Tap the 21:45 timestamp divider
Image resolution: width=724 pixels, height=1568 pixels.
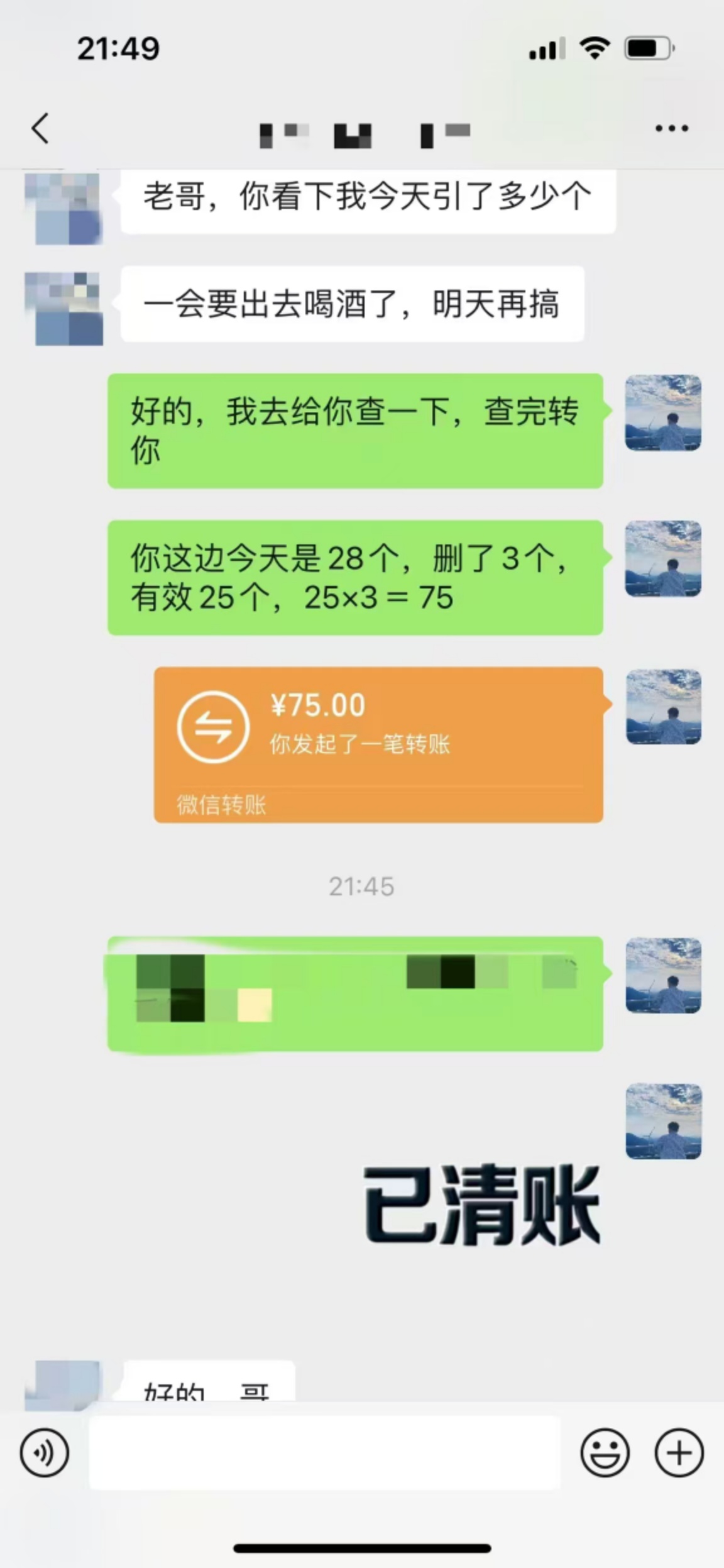click(x=362, y=886)
